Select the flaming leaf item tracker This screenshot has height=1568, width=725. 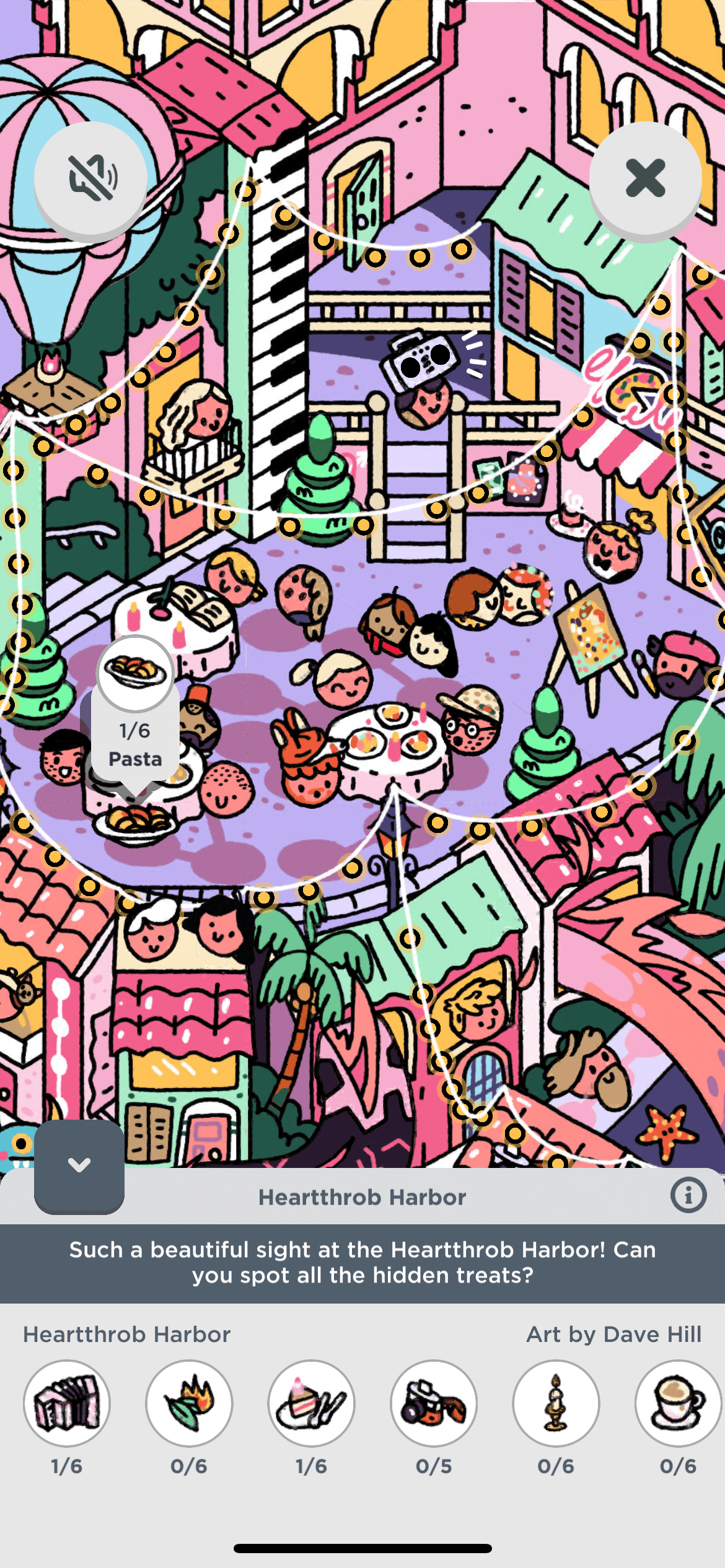pyautogui.click(x=189, y=1403)
